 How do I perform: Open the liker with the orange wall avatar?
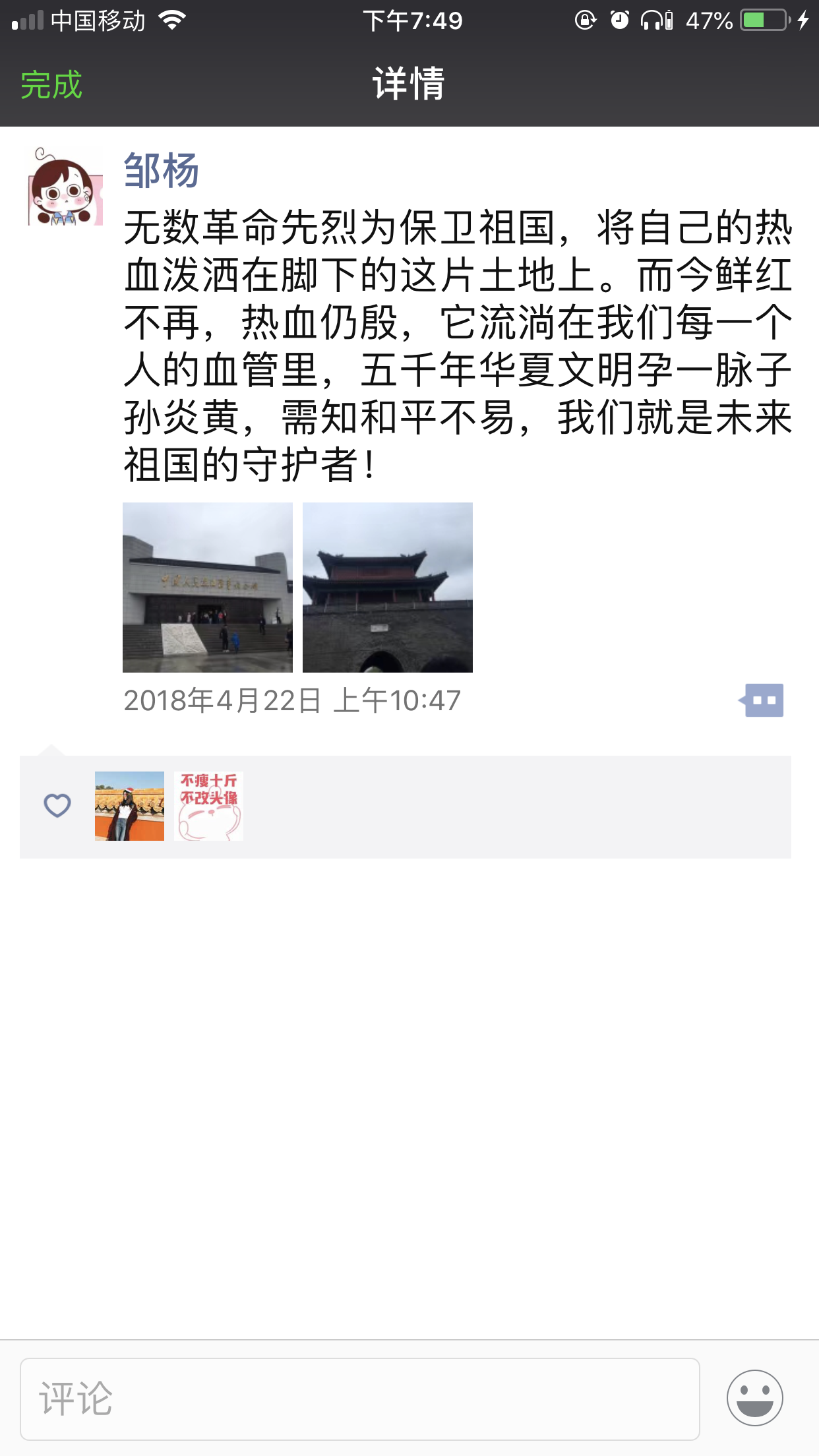tap(129, 806)
